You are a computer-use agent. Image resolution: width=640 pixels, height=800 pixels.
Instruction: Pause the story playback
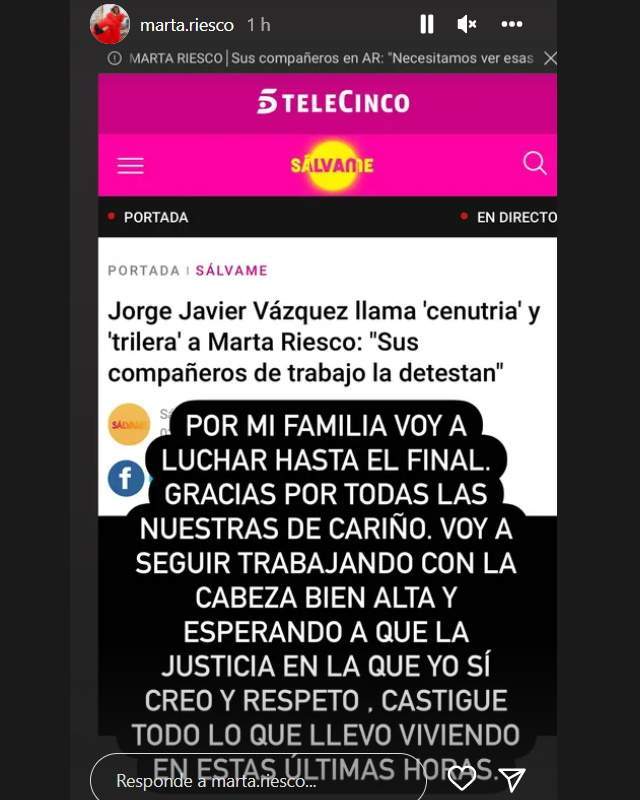pyautogui.click(x=427, y=24)
